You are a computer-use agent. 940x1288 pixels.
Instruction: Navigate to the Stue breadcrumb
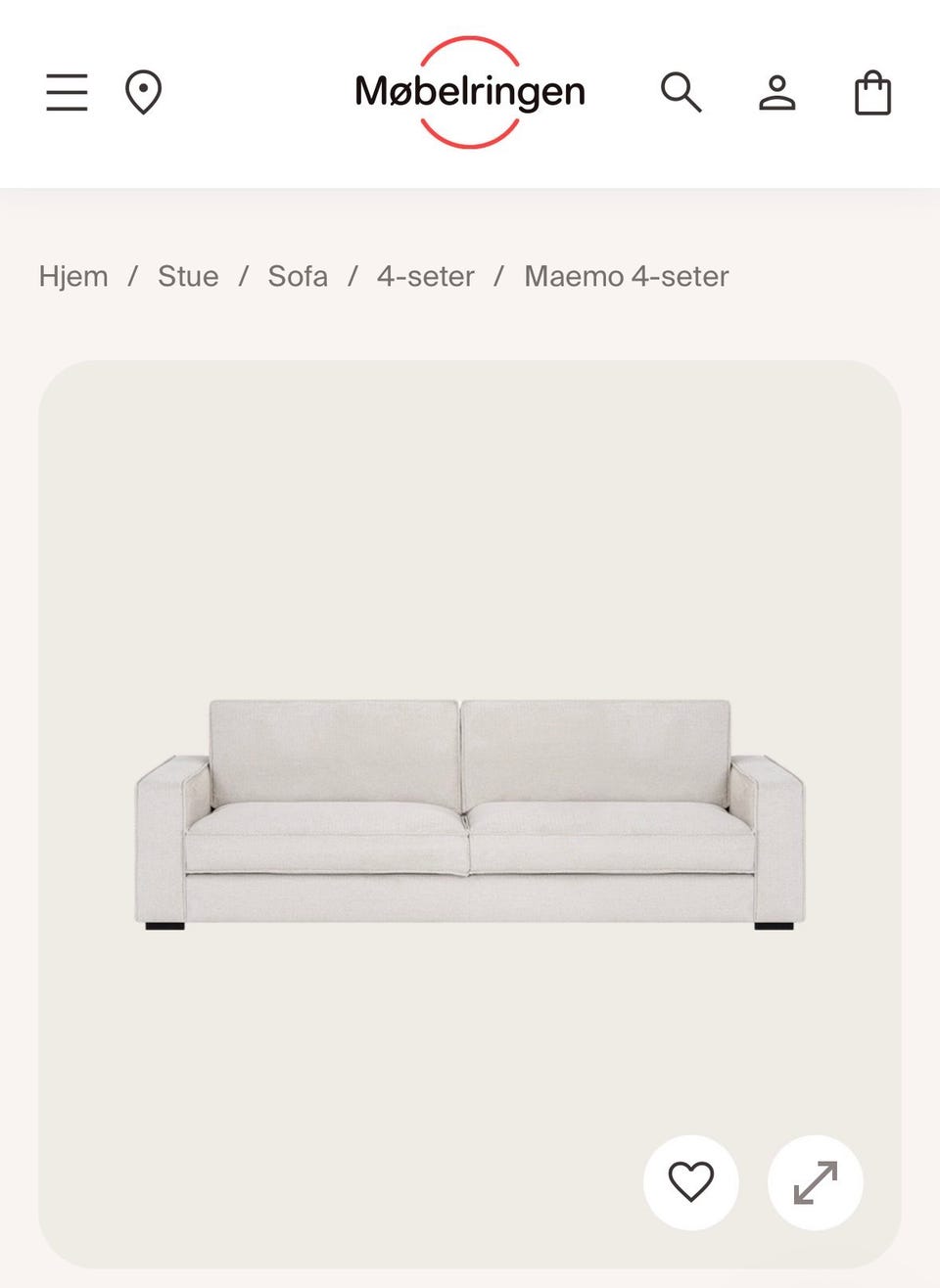coord(188,276)
